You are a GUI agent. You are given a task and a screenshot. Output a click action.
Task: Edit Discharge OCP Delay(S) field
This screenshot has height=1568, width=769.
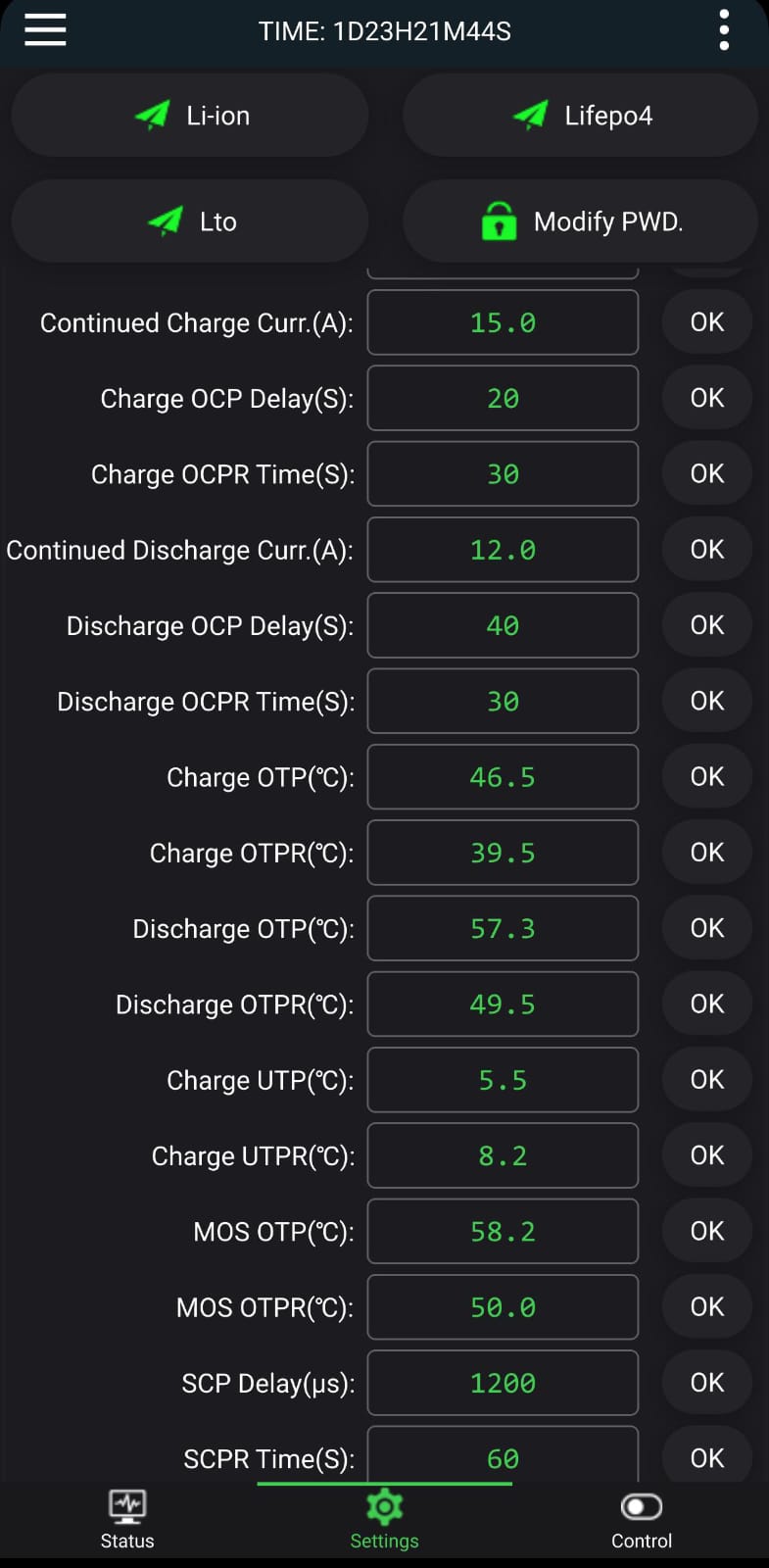[x=503, y=625]
